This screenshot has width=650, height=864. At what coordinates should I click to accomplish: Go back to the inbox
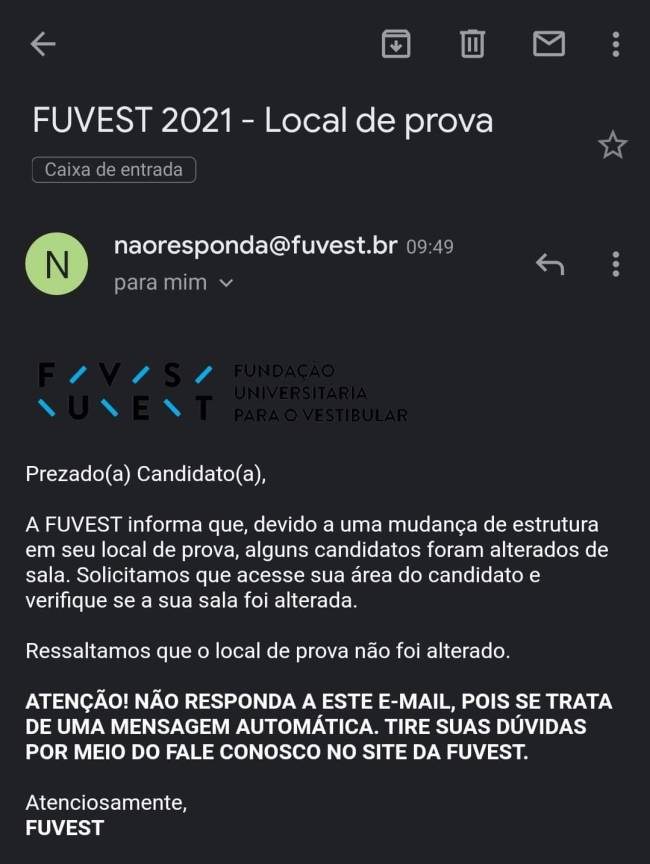point(42,44)
